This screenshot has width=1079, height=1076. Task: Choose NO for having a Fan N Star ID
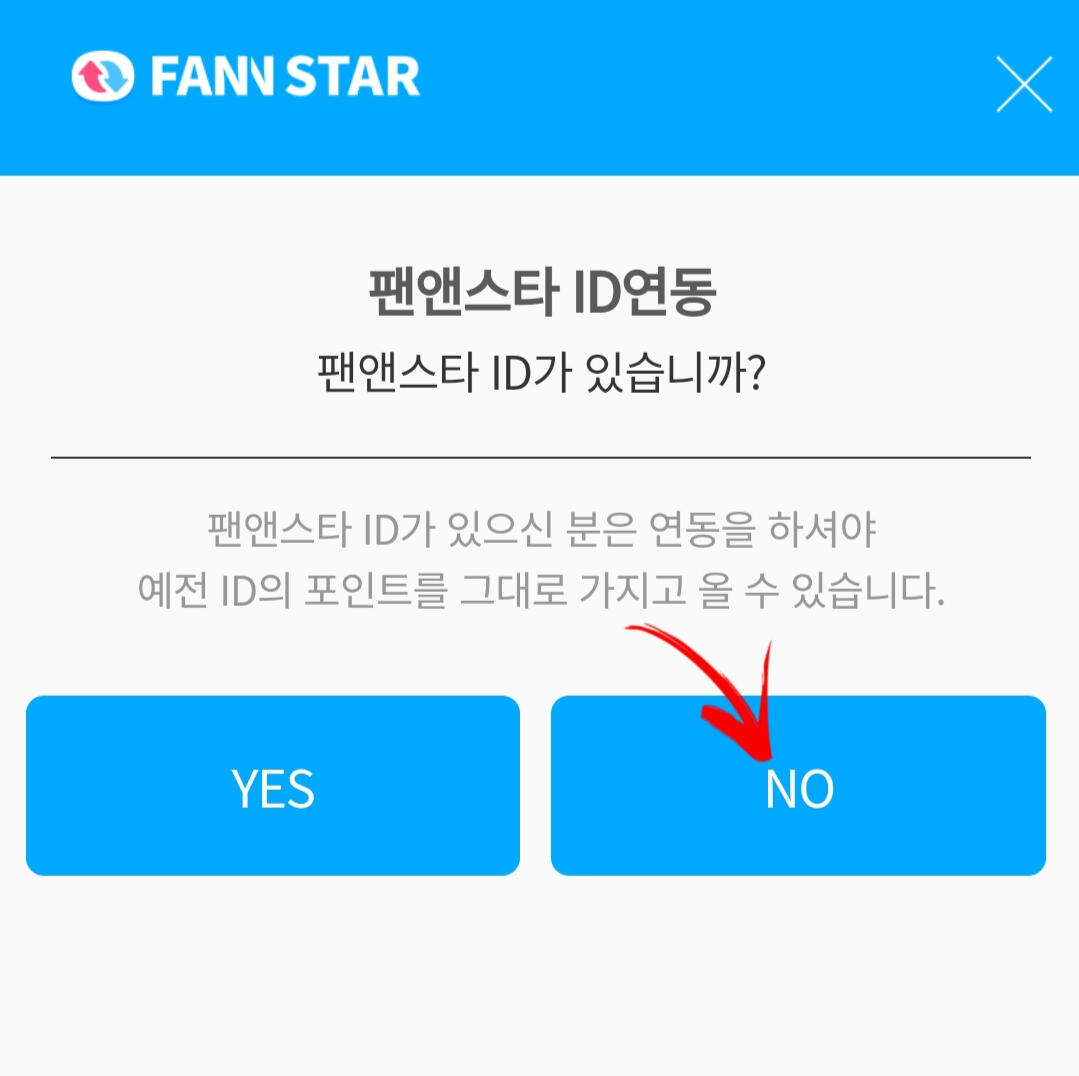[x=798, y=786]
